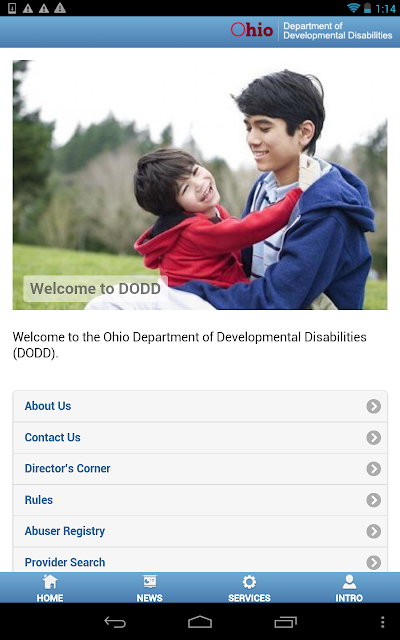Viewport: 400px width, 640px height.
Task: Open Provider Search
Action: pyautogui.click(x=200, y=560)
